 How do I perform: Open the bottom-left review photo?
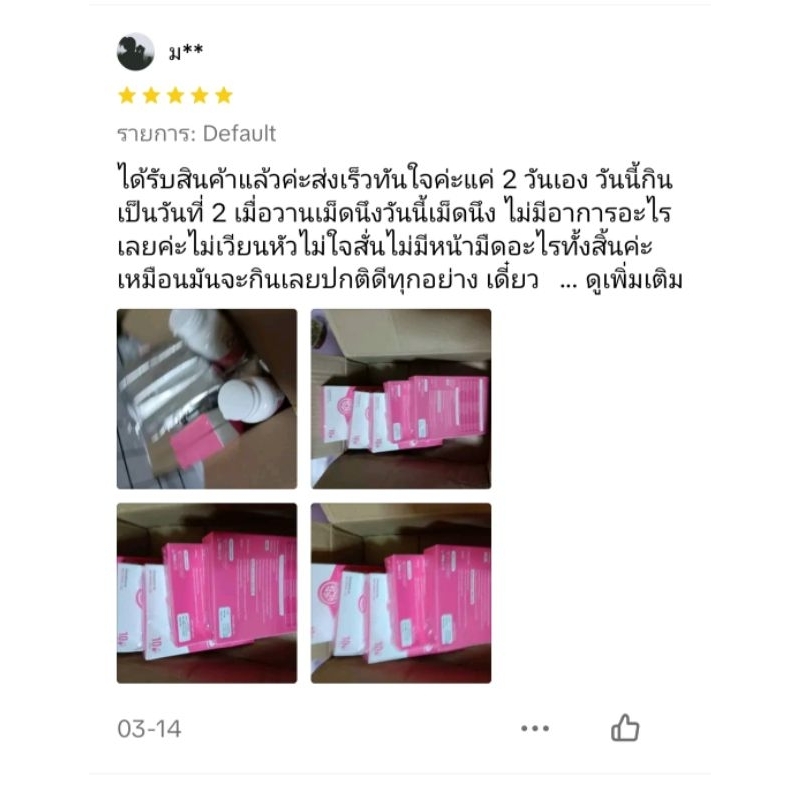point(207,593)
